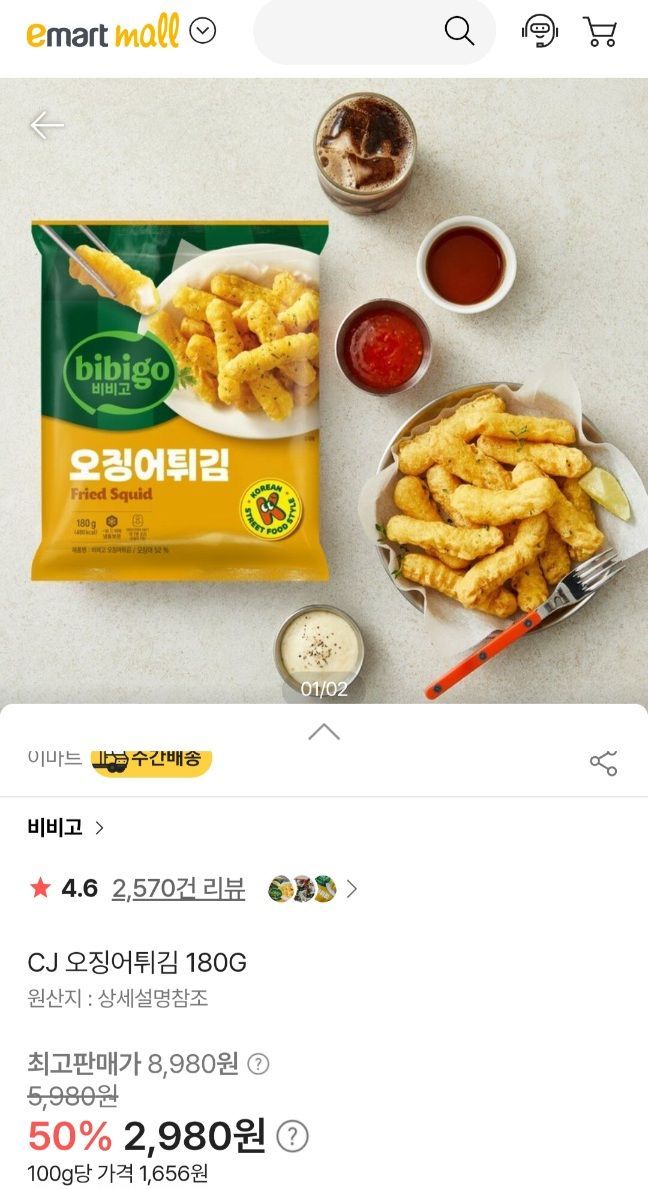Go back with the arrow

pyautogui.click(x=47, y=126)
